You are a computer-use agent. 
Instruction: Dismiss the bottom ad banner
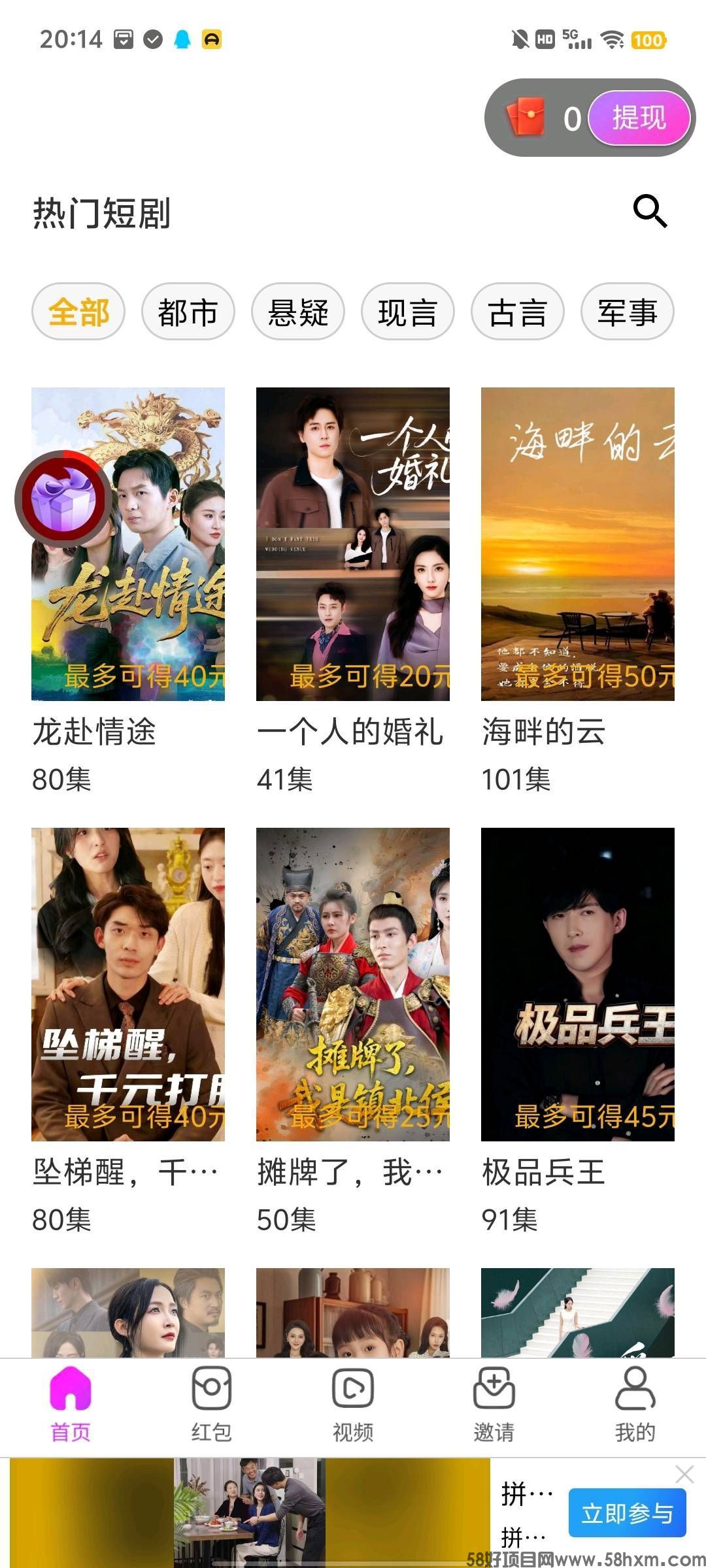684,1475
